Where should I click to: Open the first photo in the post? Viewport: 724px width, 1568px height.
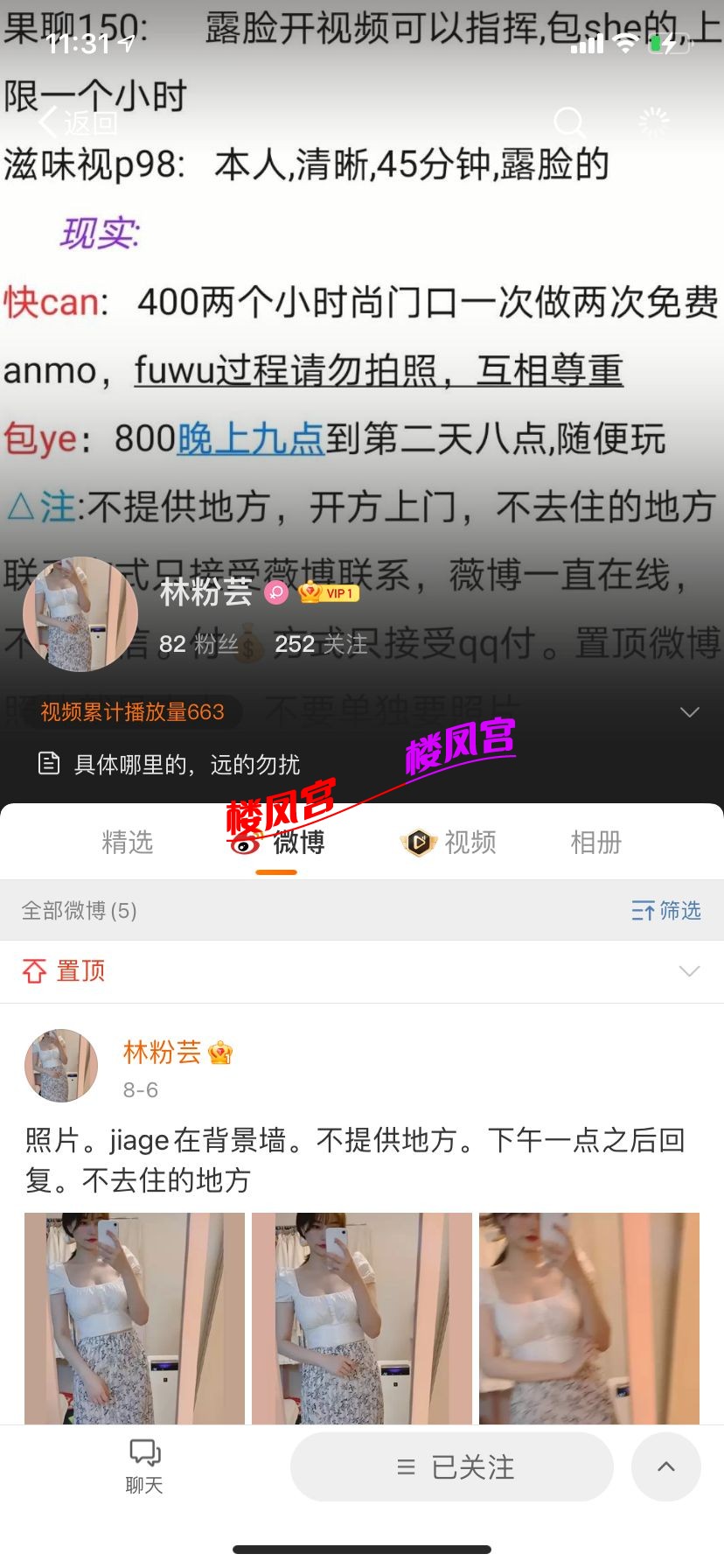(x=135, y=1318)
